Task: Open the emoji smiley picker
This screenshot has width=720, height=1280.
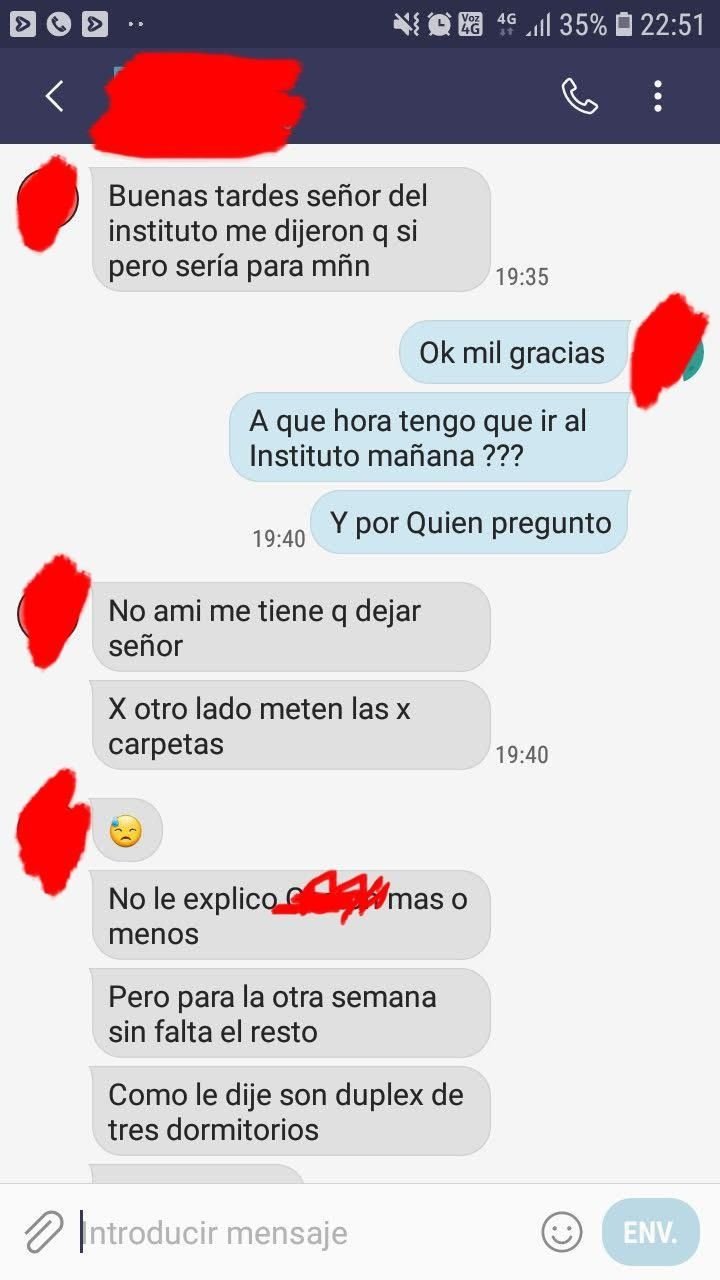Action: [x=562, y=1232]
